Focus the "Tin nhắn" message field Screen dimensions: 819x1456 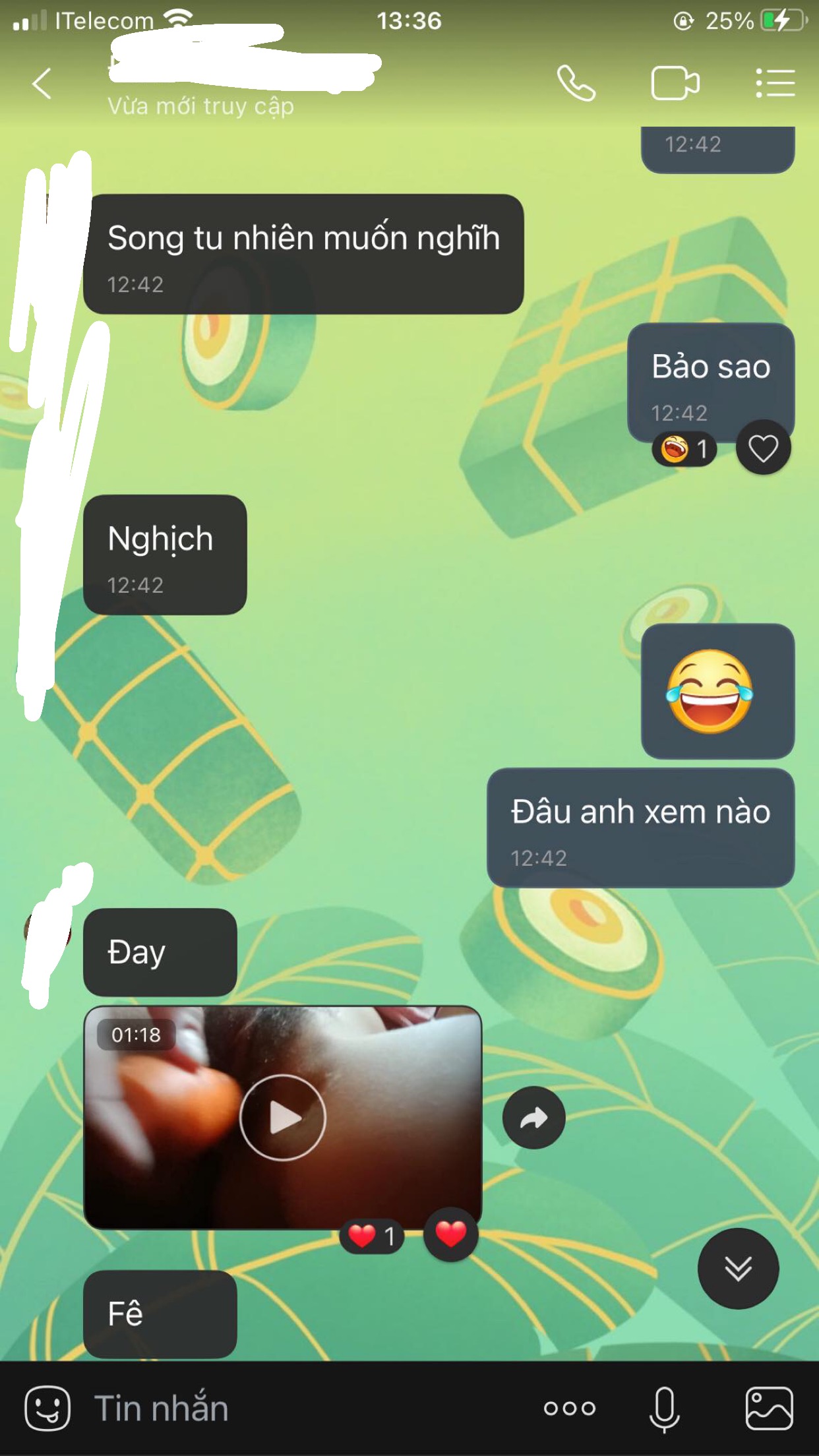point(297,1408)
